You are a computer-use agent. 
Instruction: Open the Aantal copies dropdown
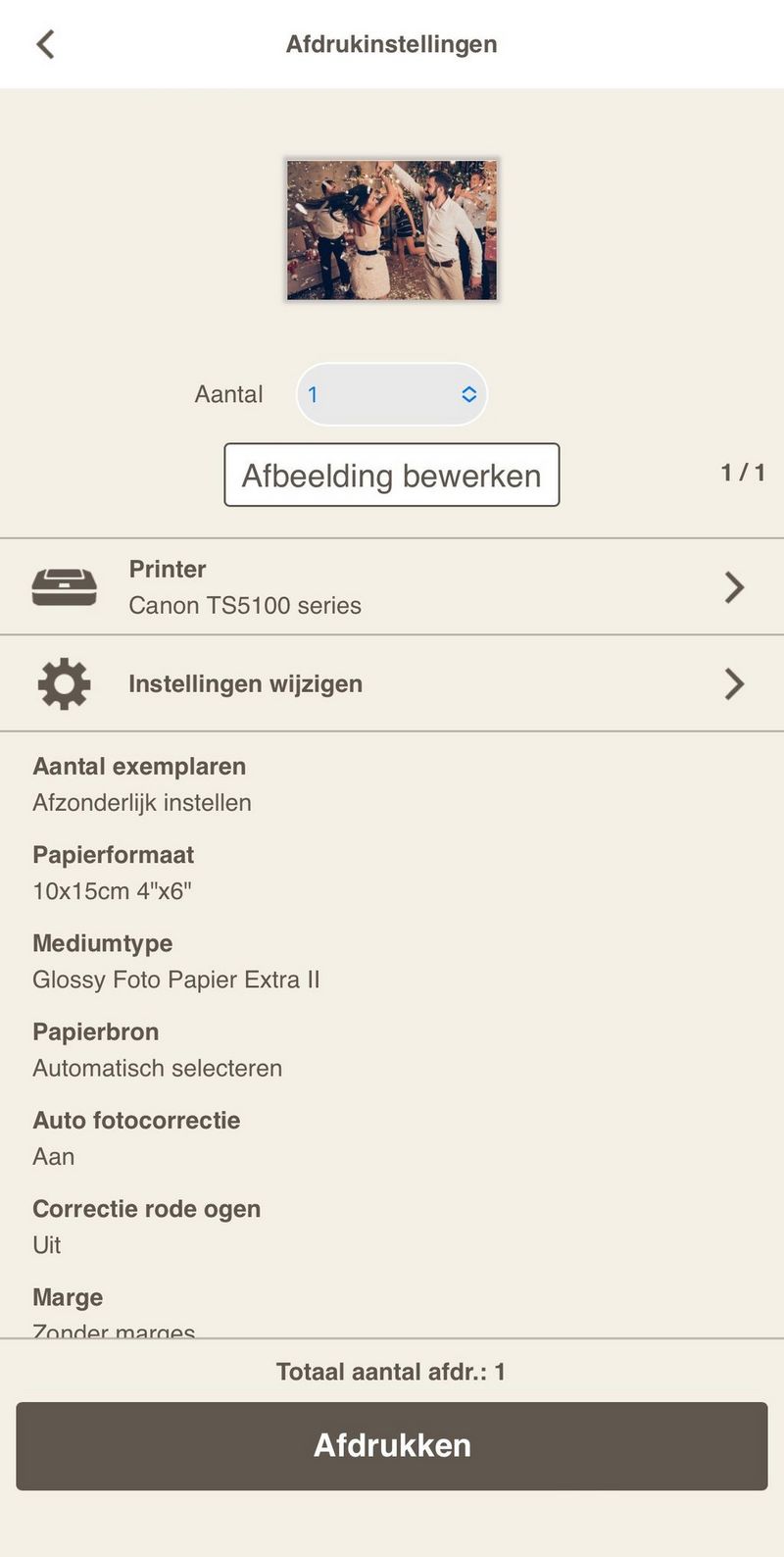(391, 394)
